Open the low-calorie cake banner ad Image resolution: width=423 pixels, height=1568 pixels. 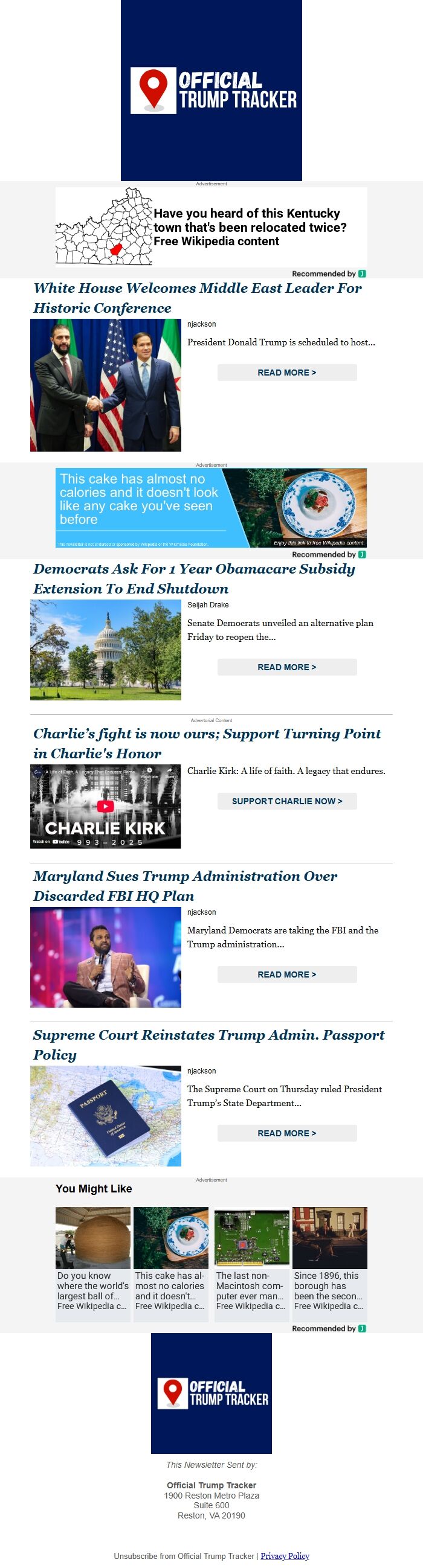211,508
